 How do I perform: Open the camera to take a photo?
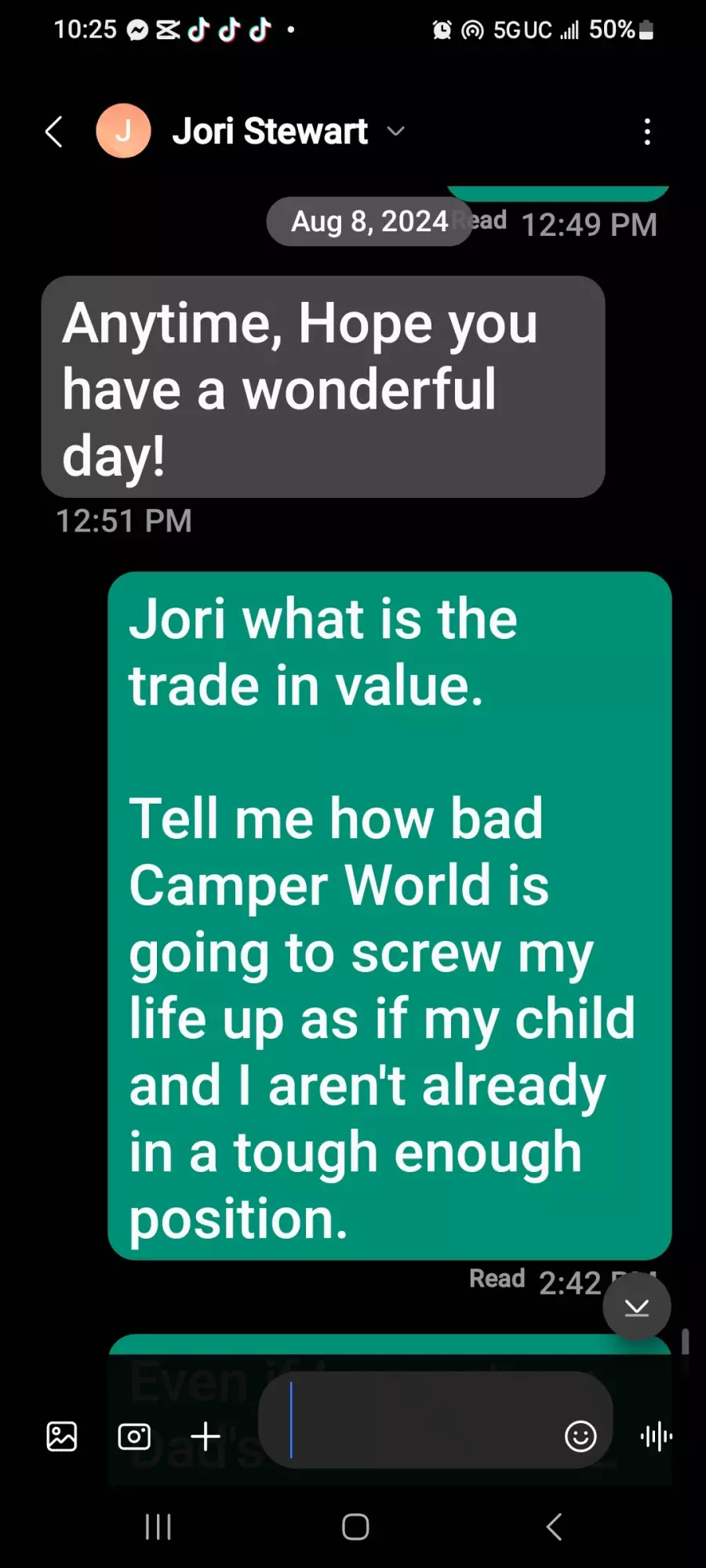[134, 1436]
